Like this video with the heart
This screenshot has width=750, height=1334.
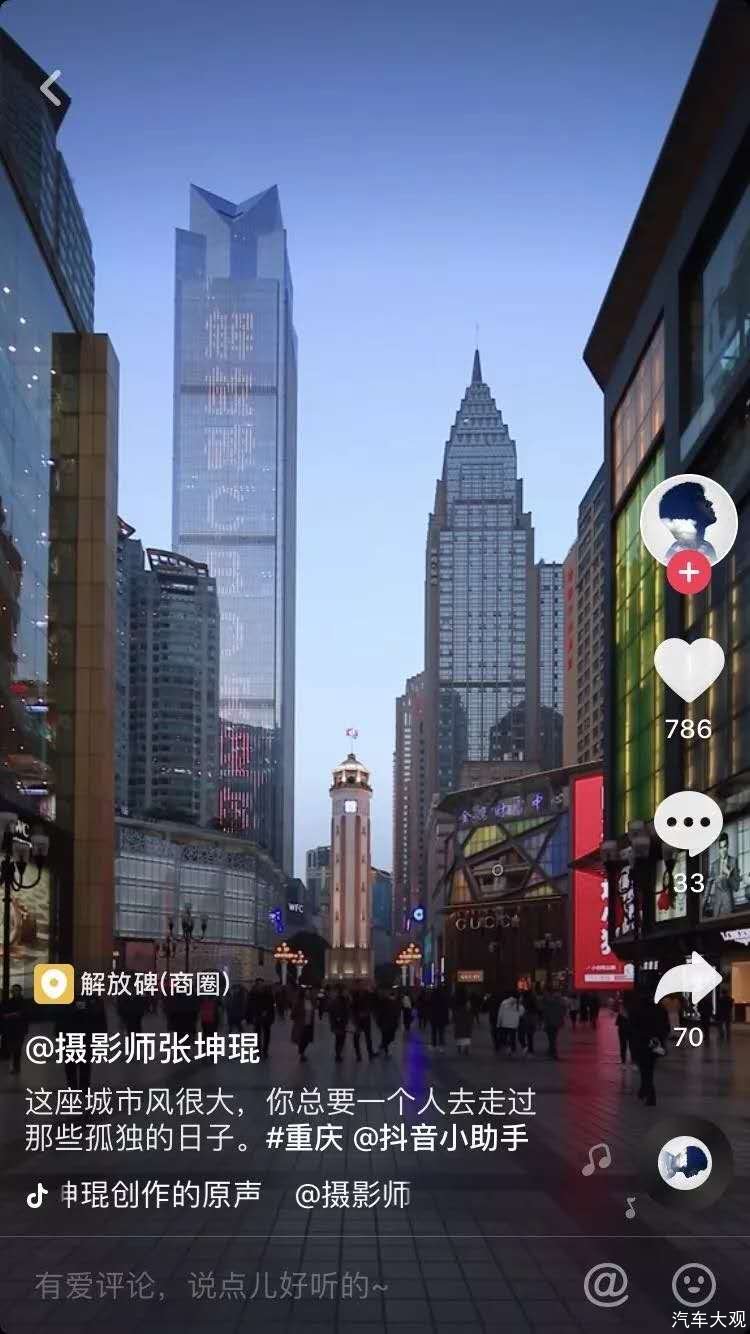click(689, 669)
